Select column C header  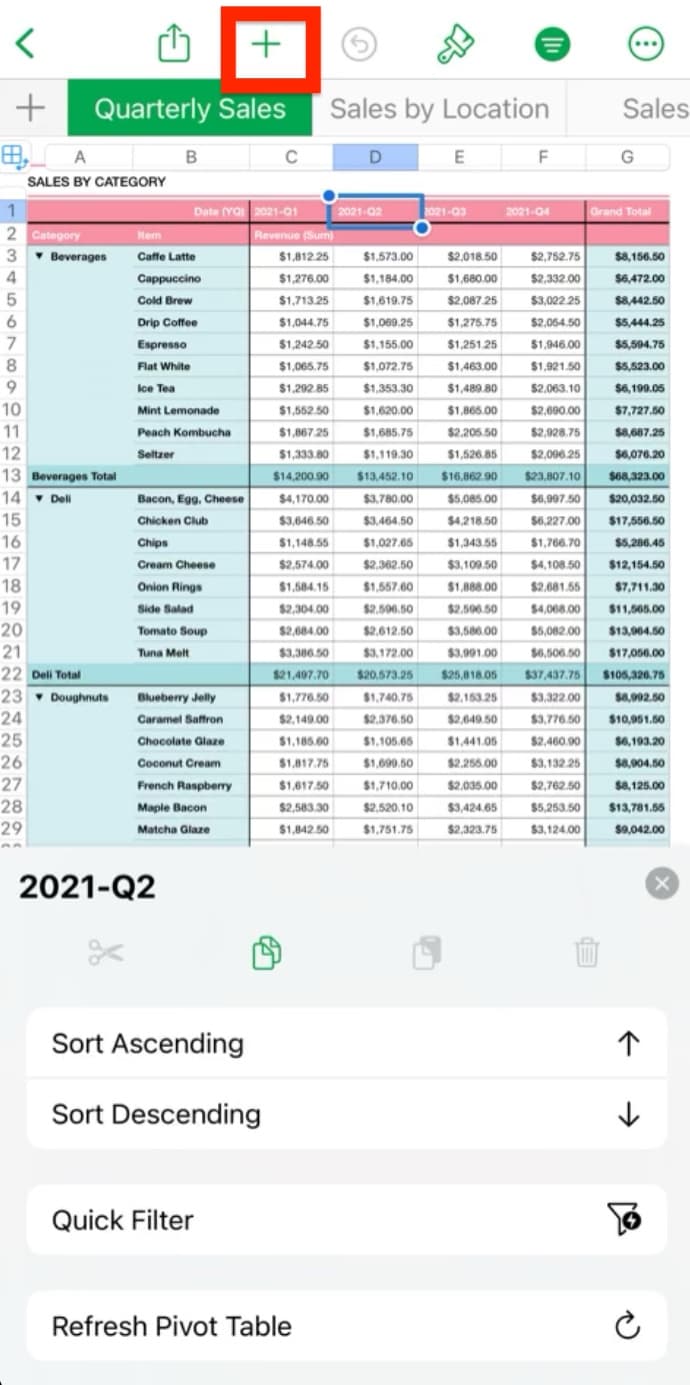click(291, 157)
